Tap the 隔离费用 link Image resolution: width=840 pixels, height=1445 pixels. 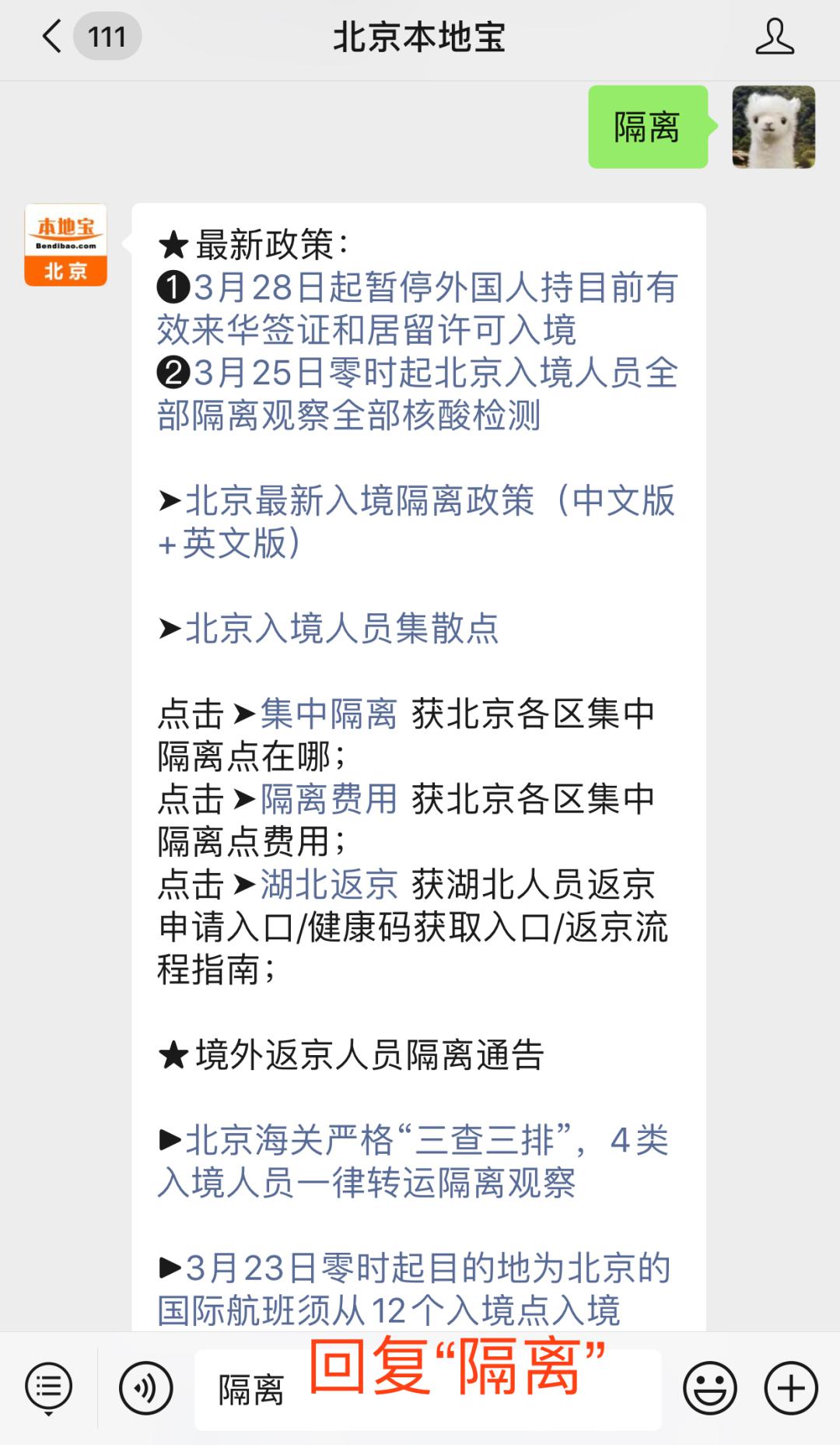(x=328, y=799)
